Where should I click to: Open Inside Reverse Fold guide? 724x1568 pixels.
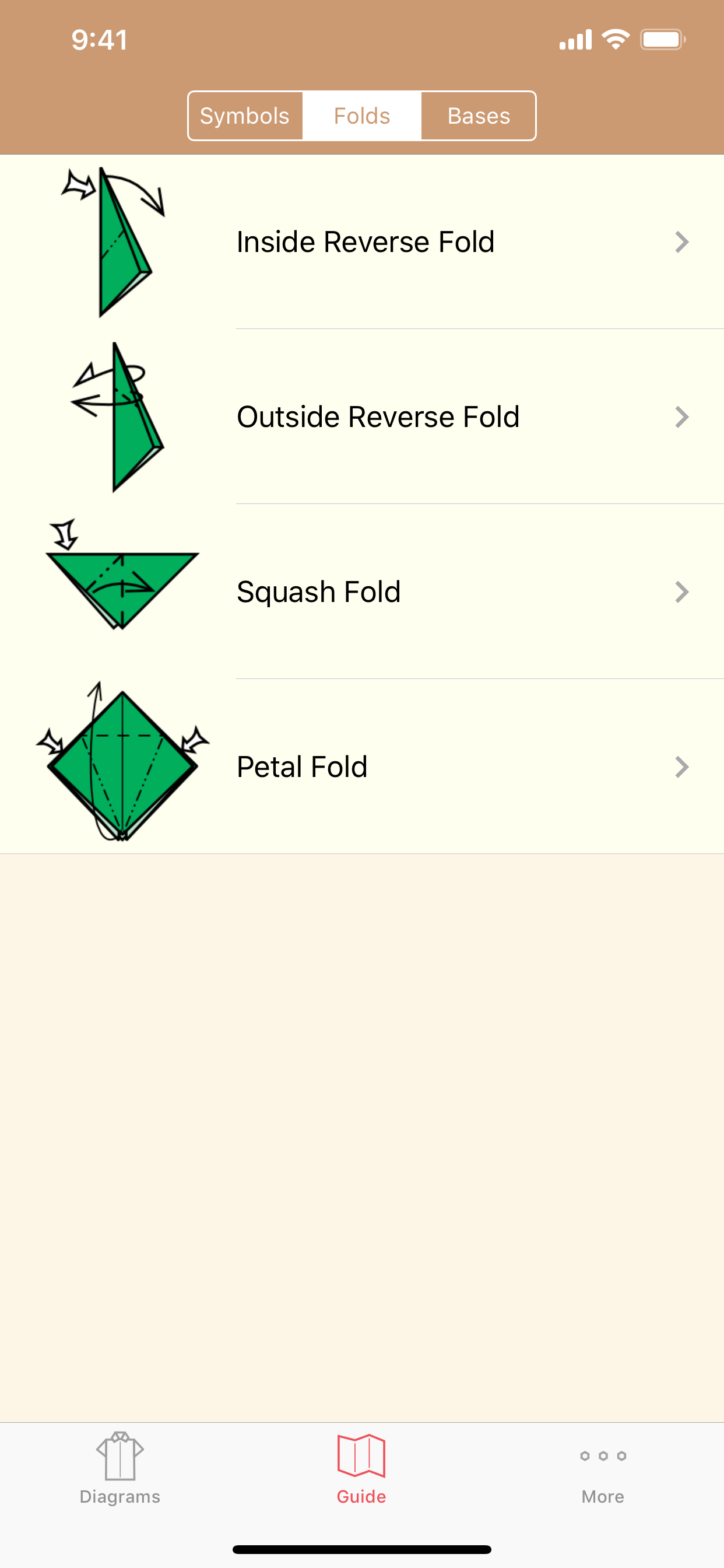click(365, 242)
